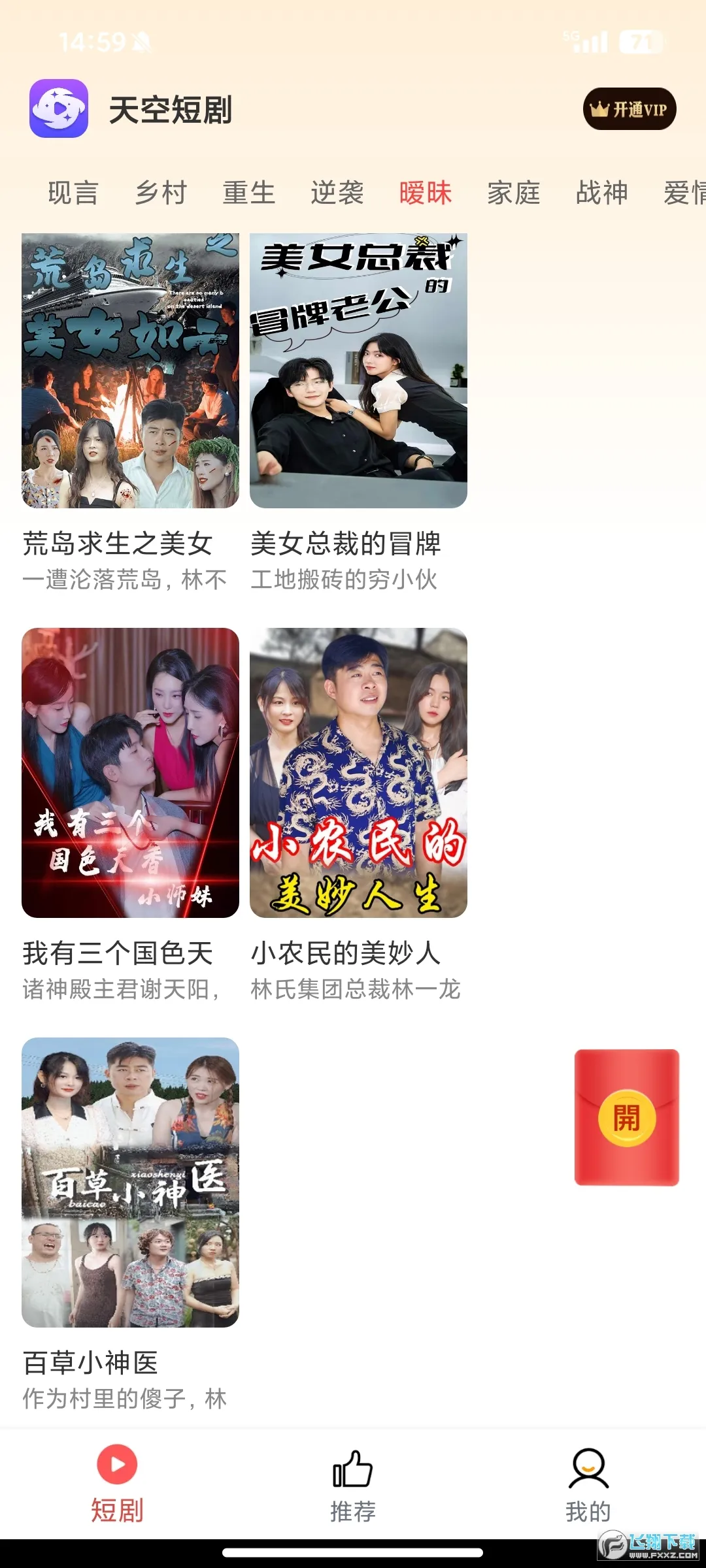Open the drama 美女总裁的冒牌

tap(358, 371)
